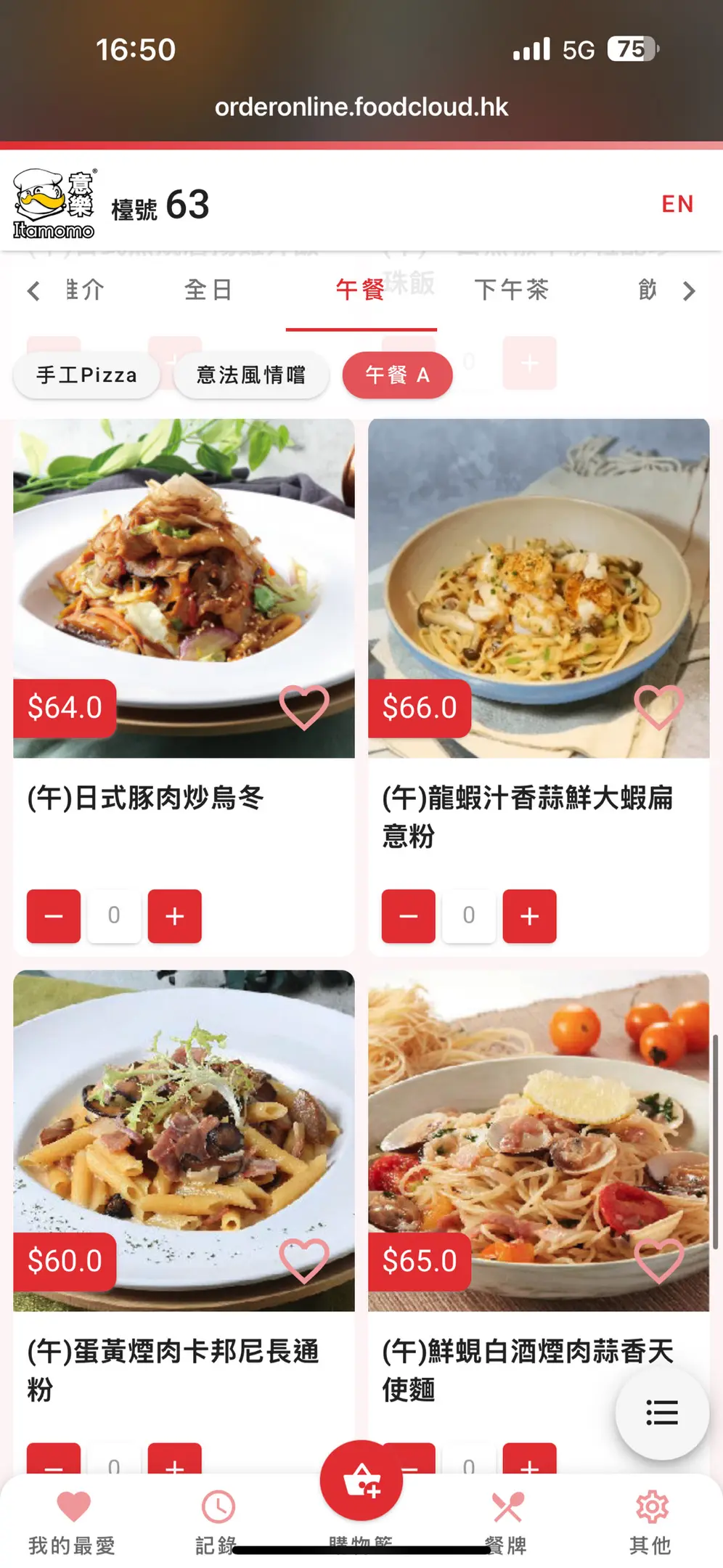Choose the 意法風情嚐 chip
The width and height of the screenshot is (723, 1568).
[x=251, y=375]
